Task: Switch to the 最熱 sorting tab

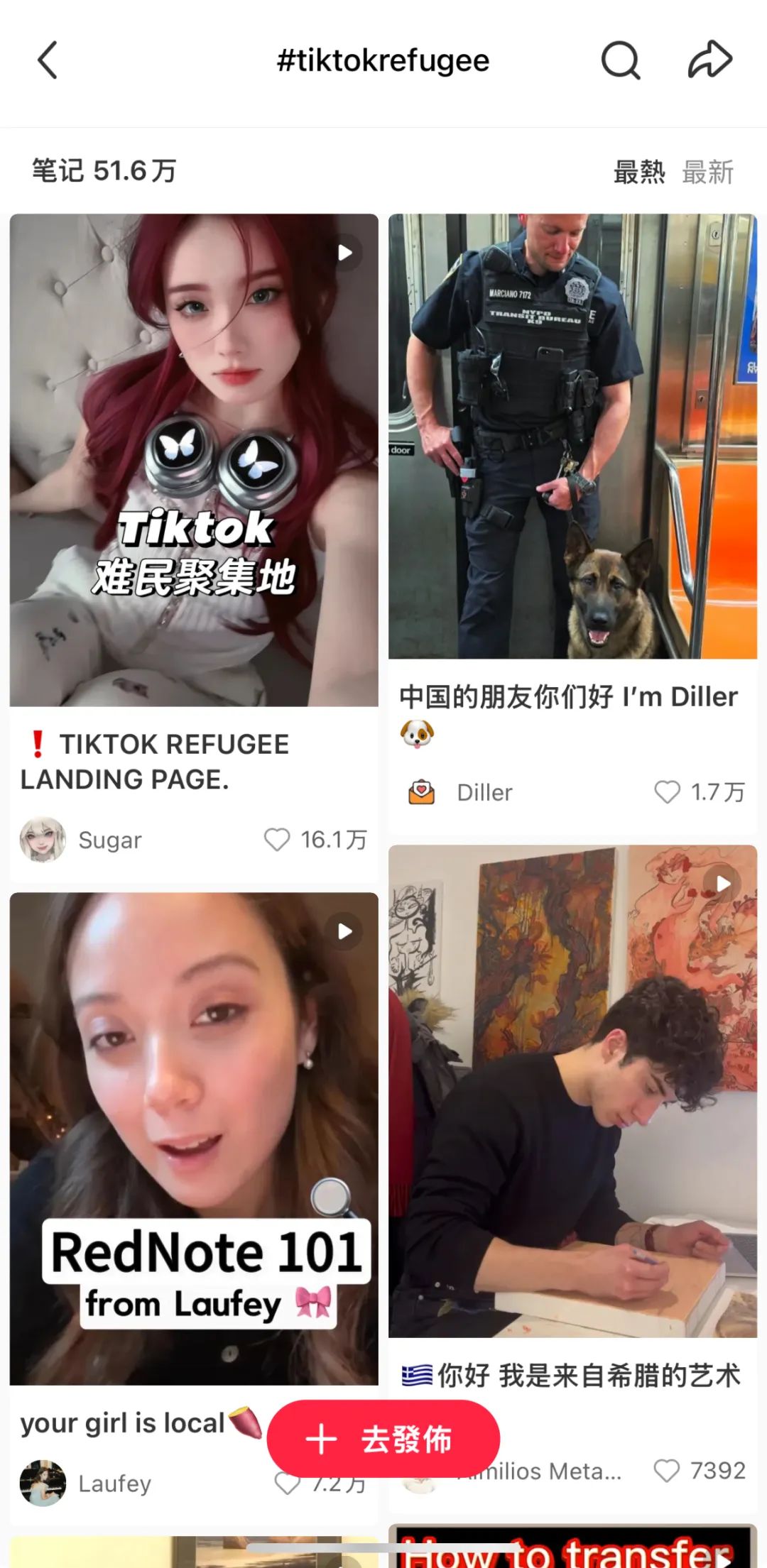Action: point(639,172)
